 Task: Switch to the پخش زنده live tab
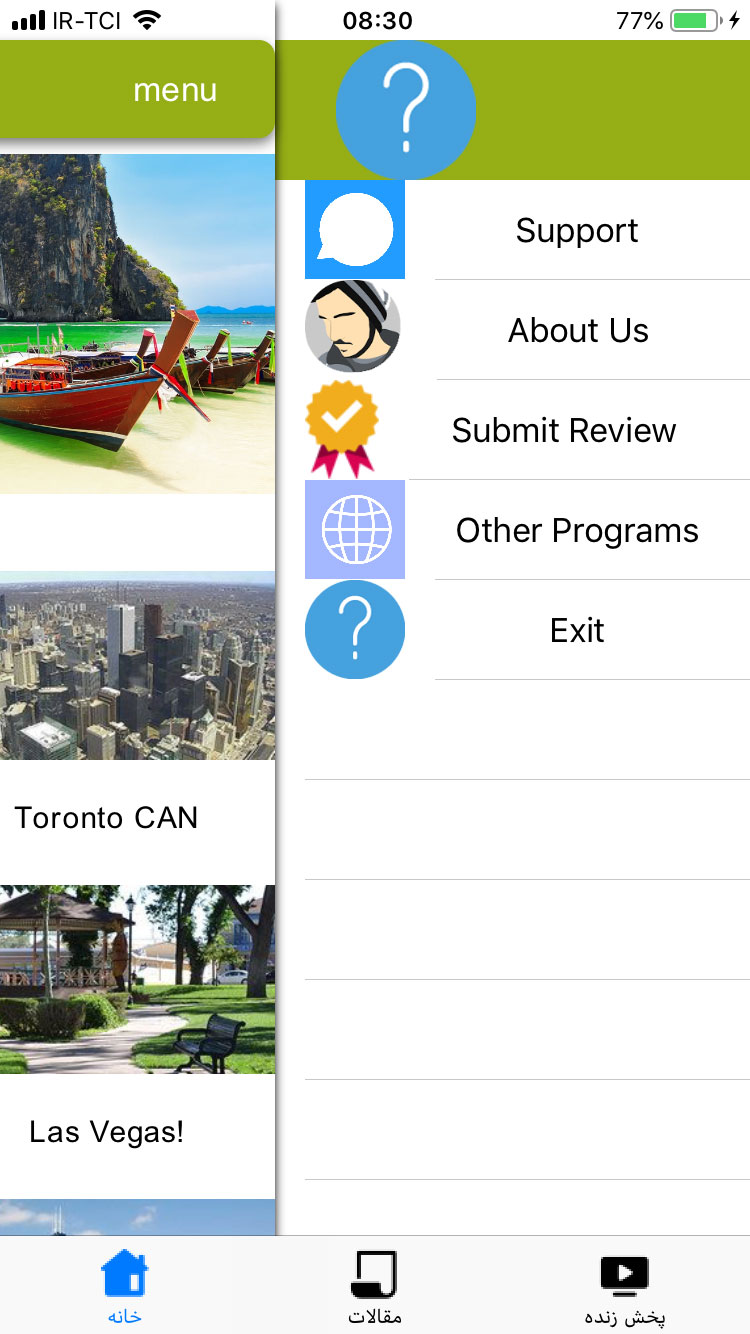coord(624,1288)
